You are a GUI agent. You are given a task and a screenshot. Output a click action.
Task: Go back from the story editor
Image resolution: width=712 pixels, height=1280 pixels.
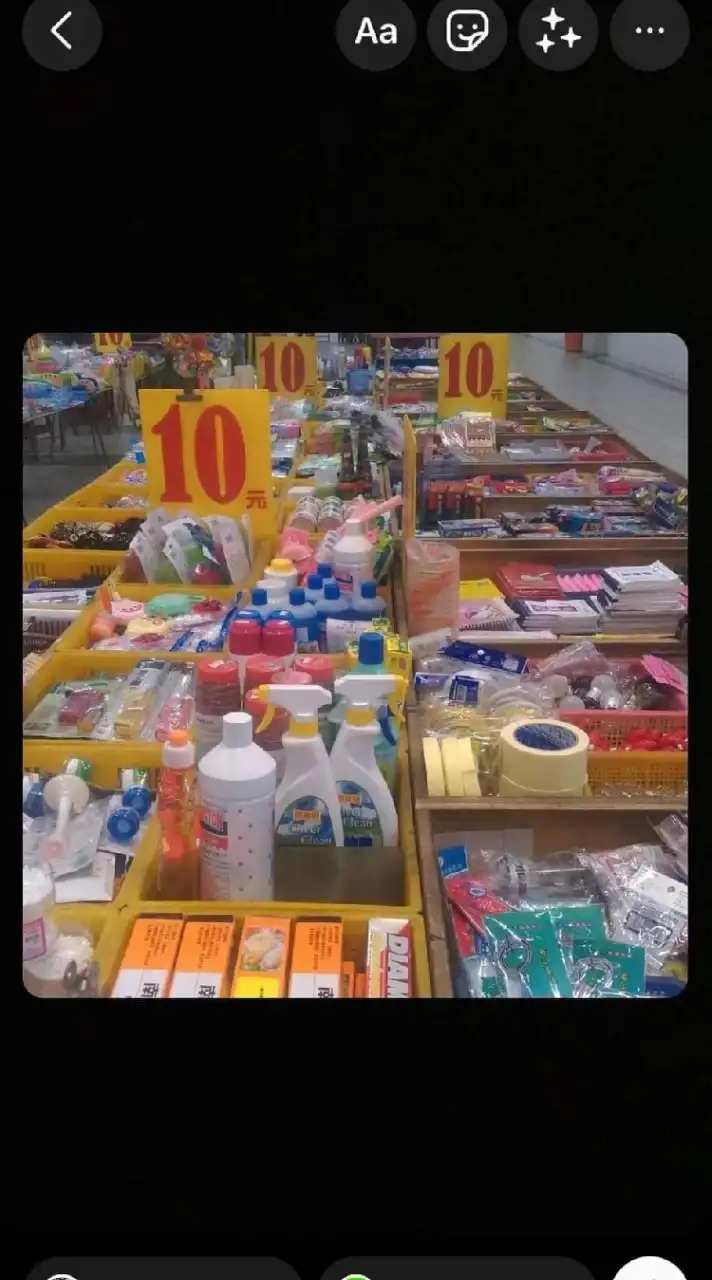(62, 31)
